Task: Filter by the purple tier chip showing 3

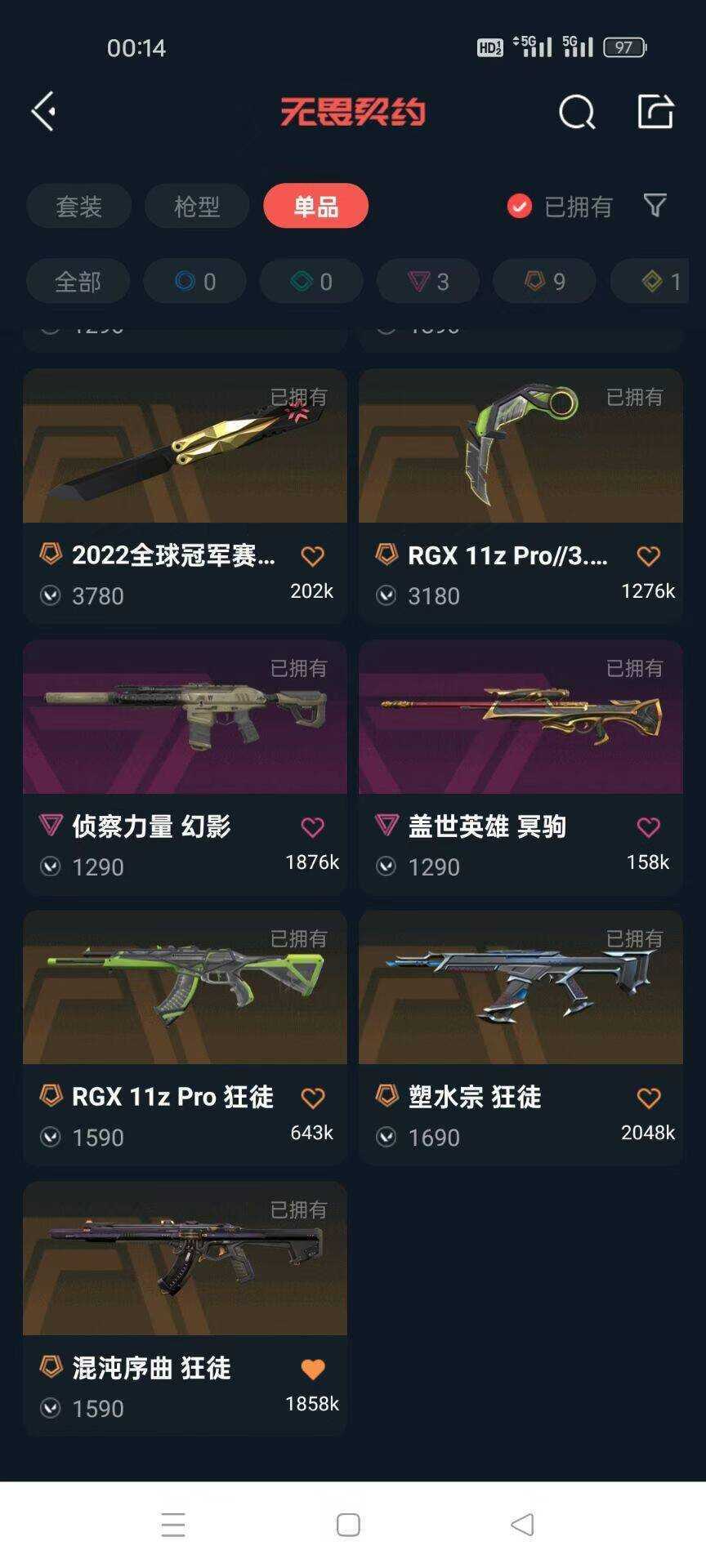Action: tap(427, 282)
